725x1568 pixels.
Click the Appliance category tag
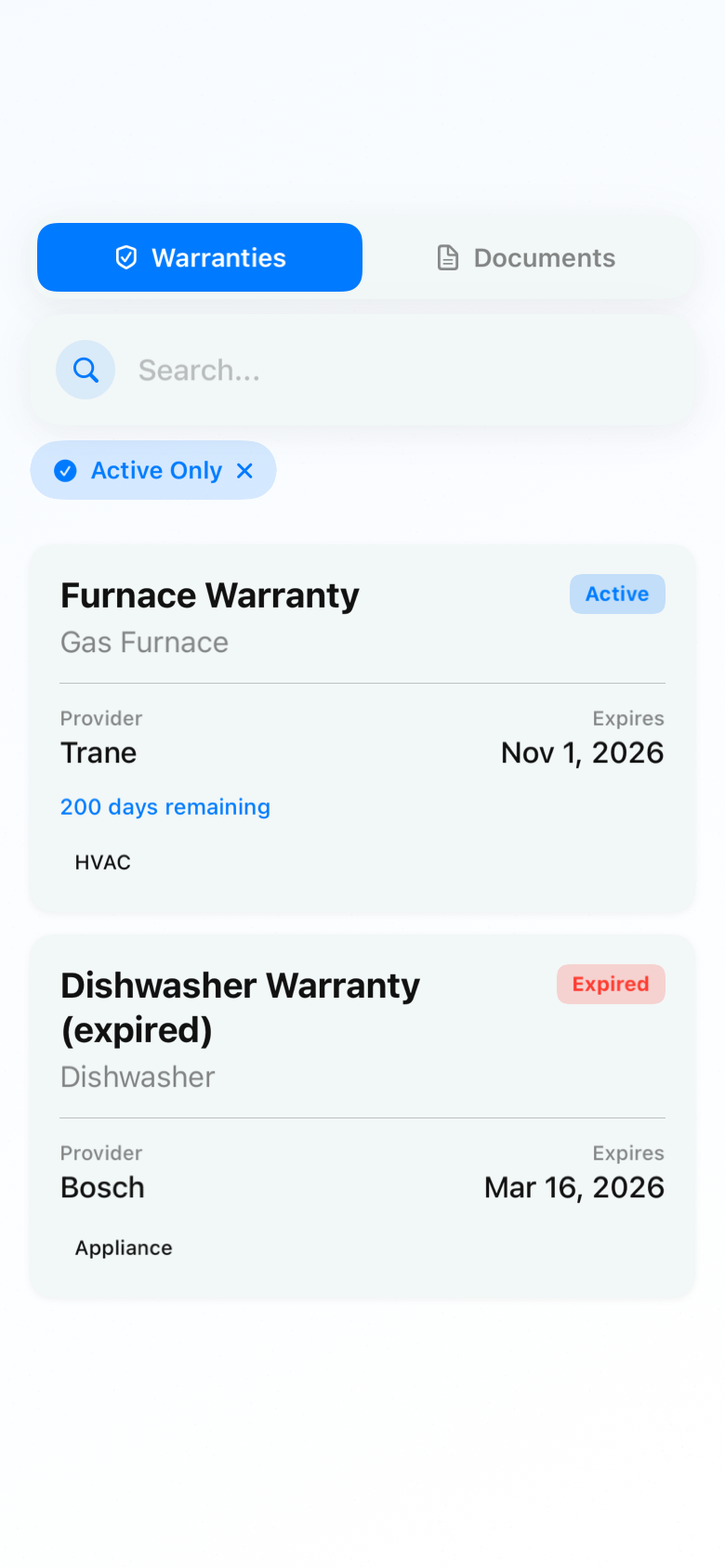pyautogui.click(x=124, y=1248)
